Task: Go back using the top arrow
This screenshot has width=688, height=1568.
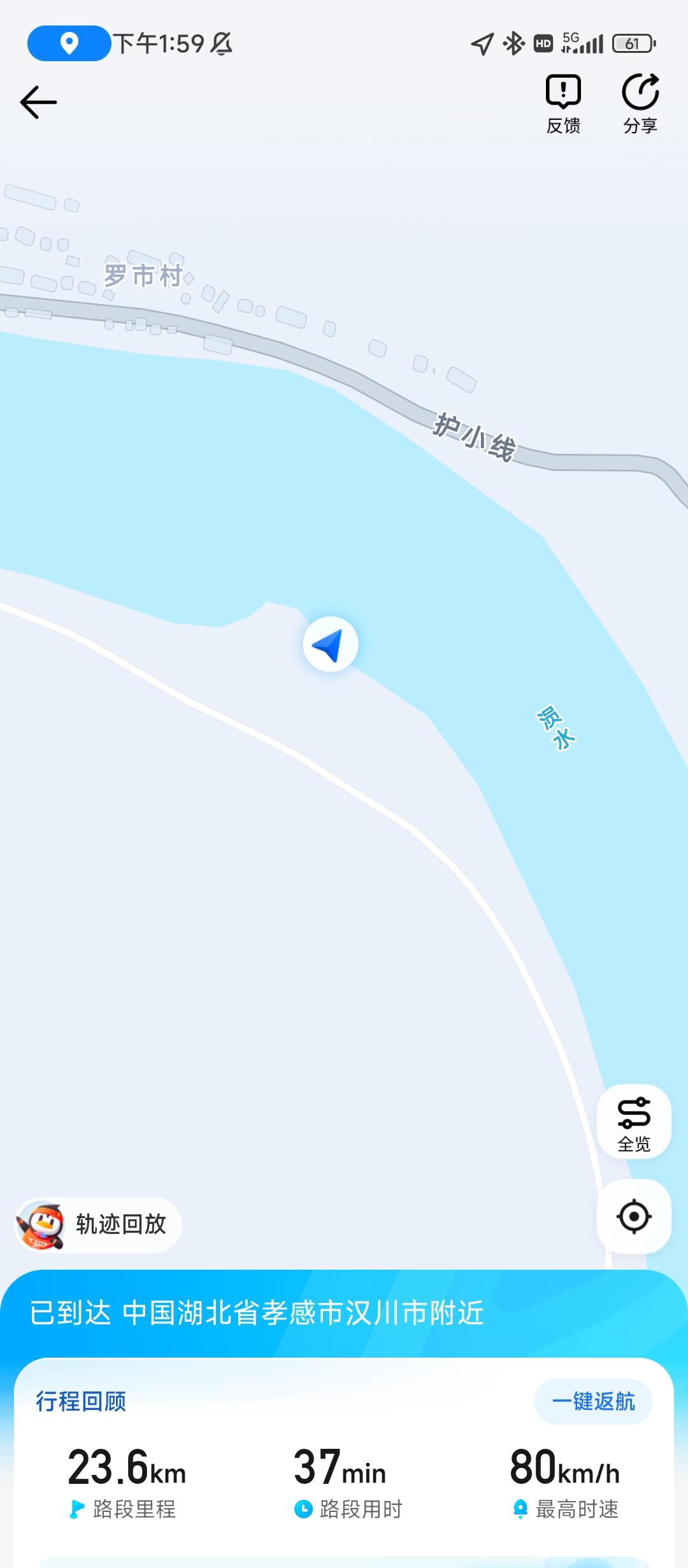Action: pos(38,103)
